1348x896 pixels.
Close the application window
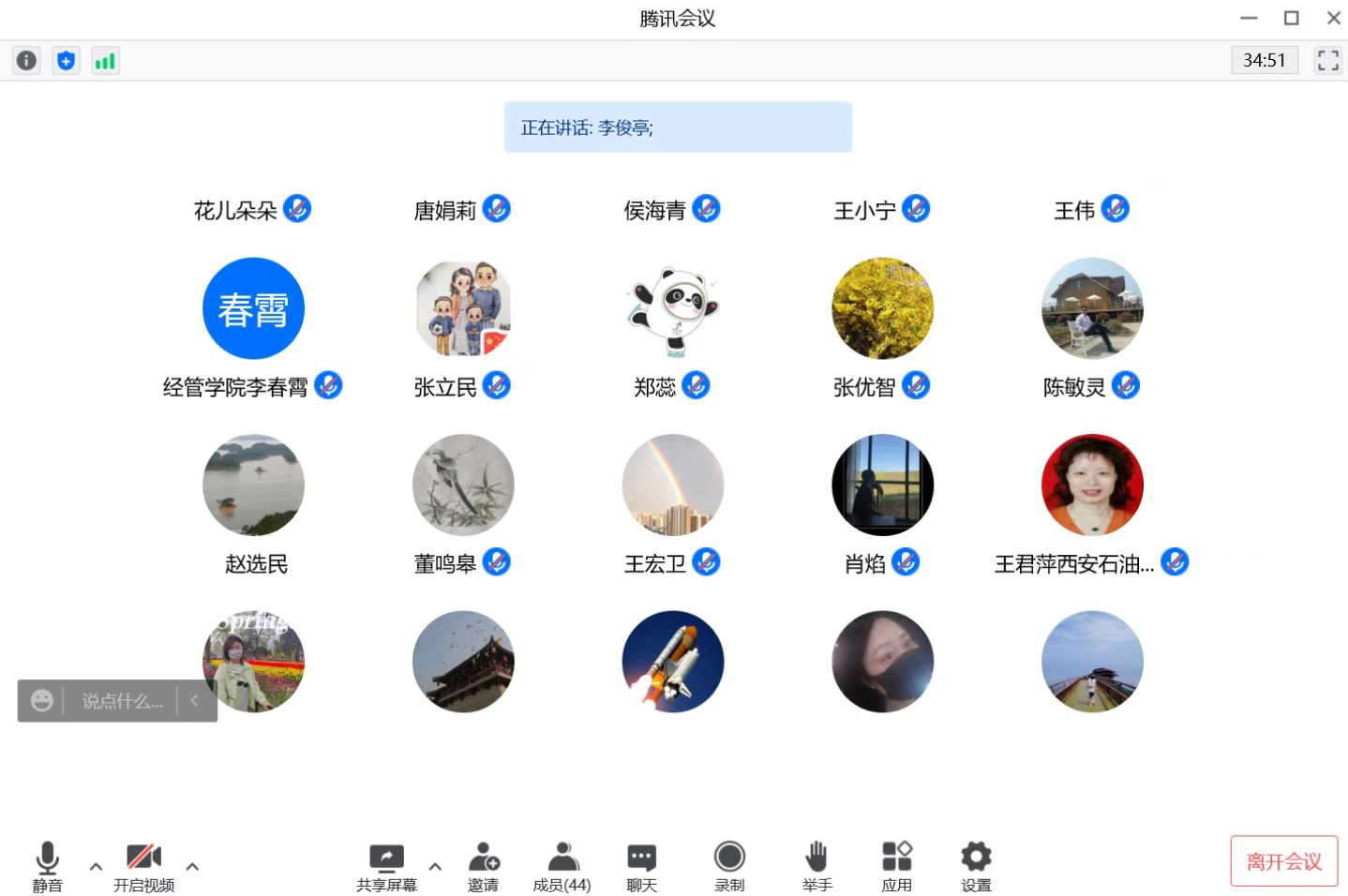pyautogui.click(x=1333, y=18)
